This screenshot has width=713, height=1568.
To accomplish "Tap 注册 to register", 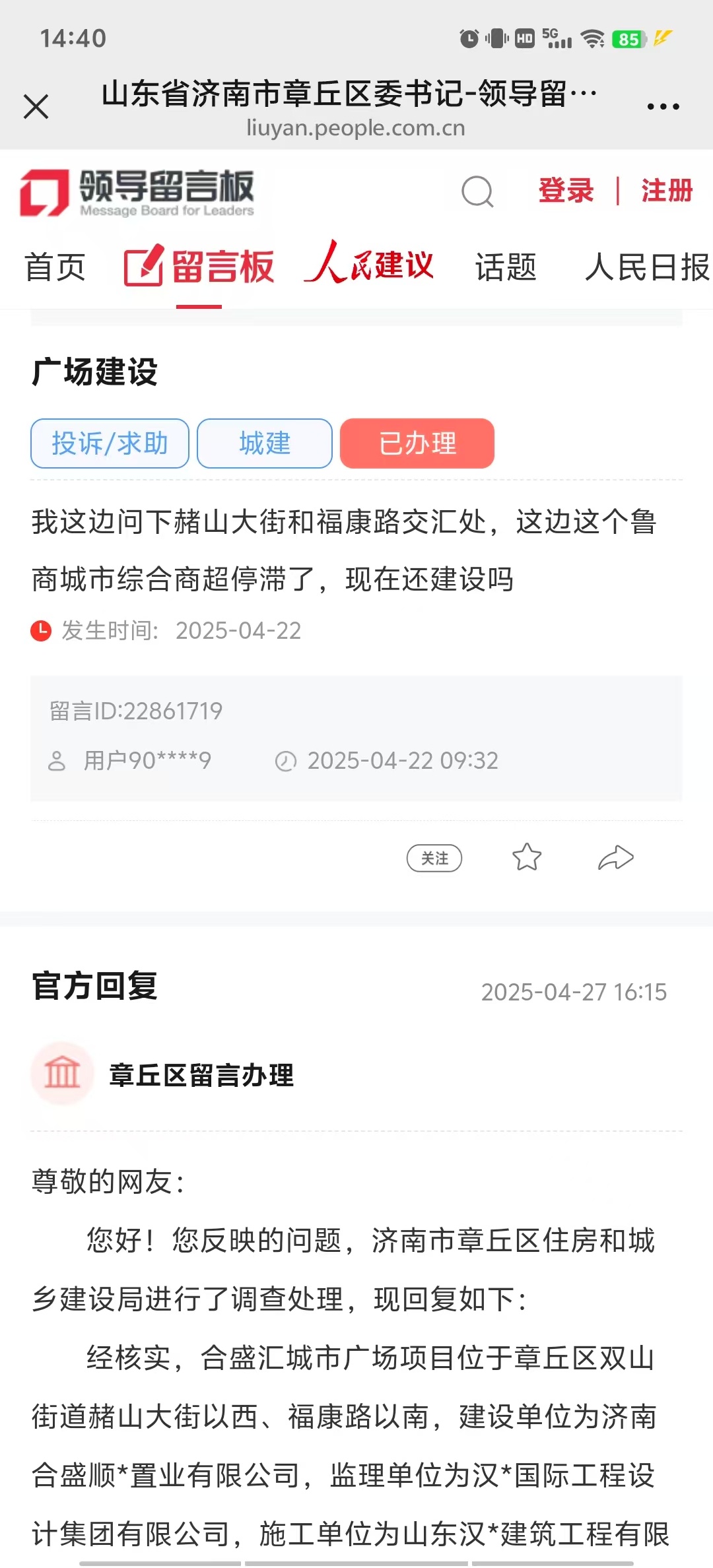I will tap(666, 191).
